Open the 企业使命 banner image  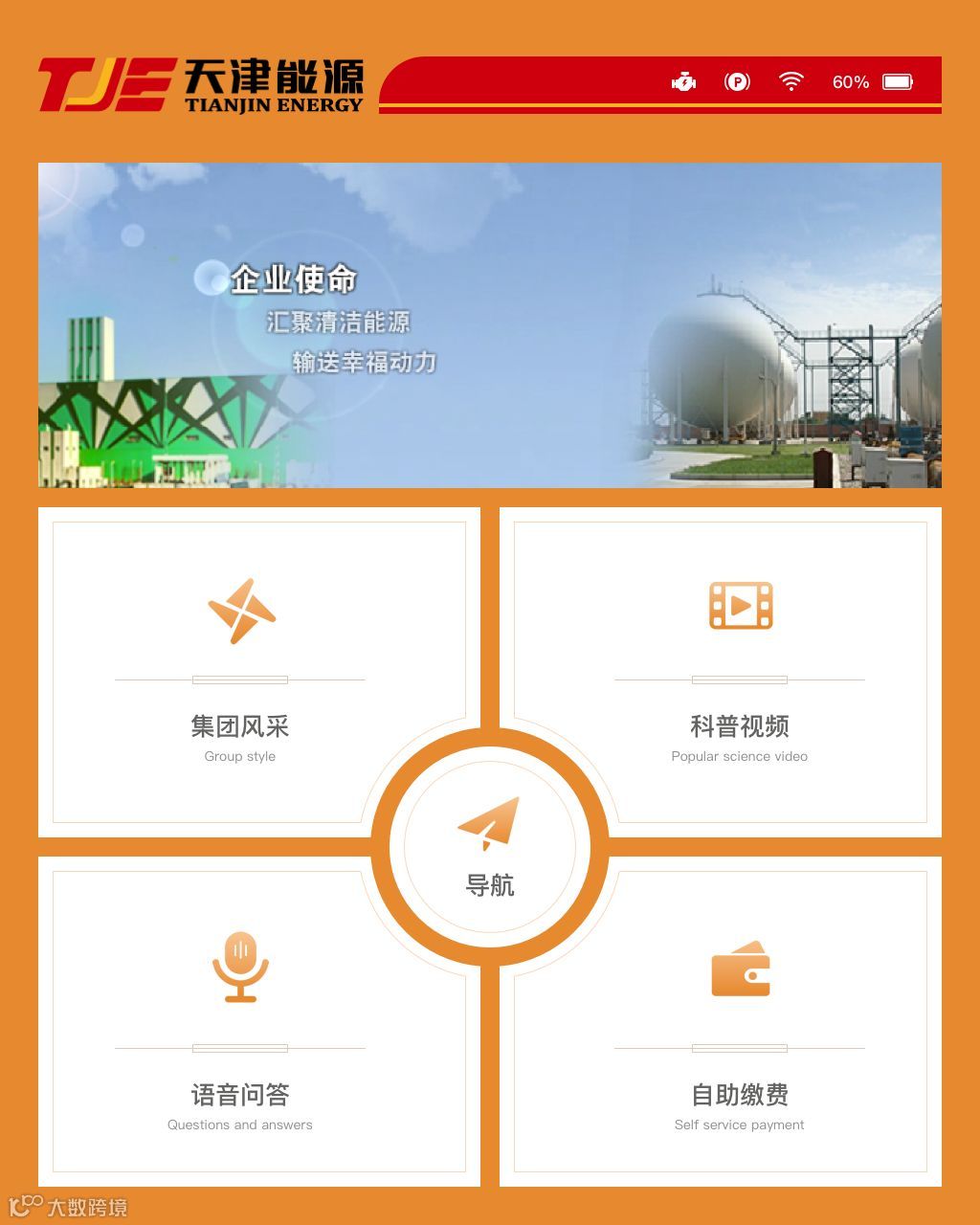coord(490,325)
